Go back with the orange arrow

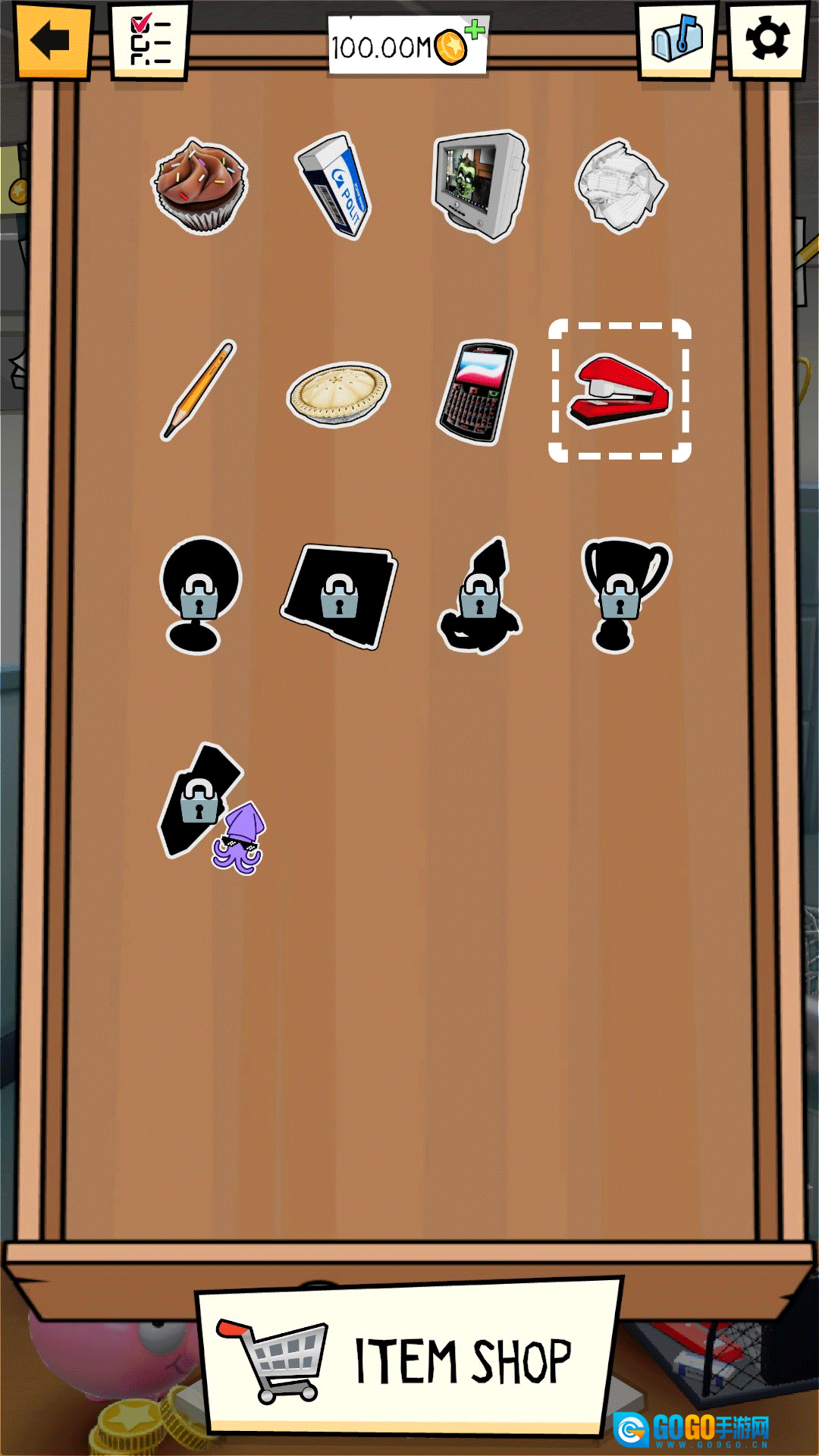coord(52,39)
